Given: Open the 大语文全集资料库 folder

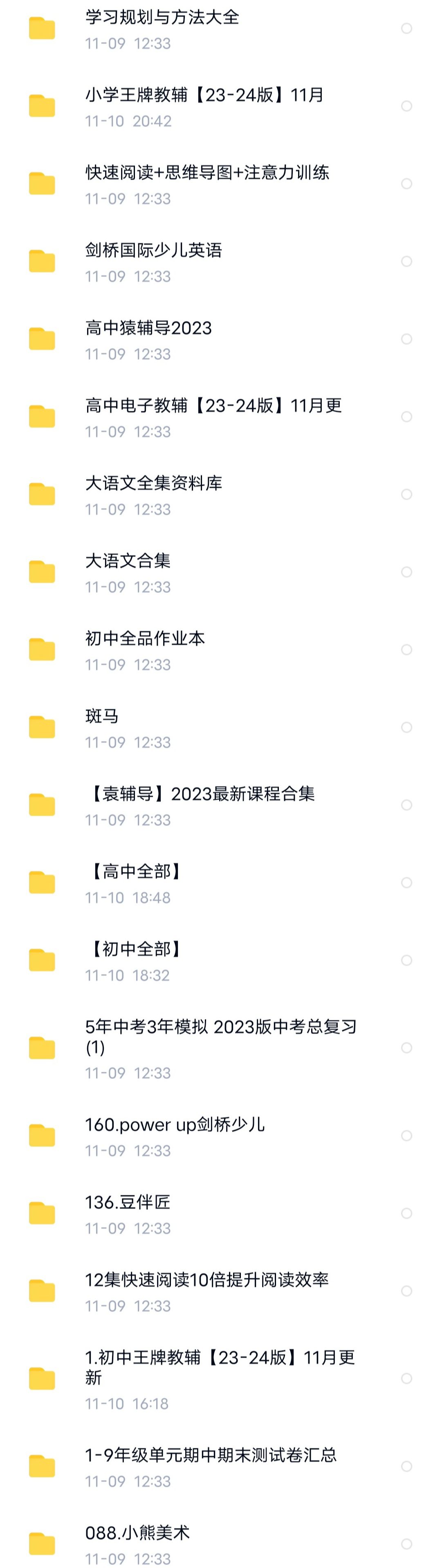Looking at the screenshot, I should click(153, 484).
